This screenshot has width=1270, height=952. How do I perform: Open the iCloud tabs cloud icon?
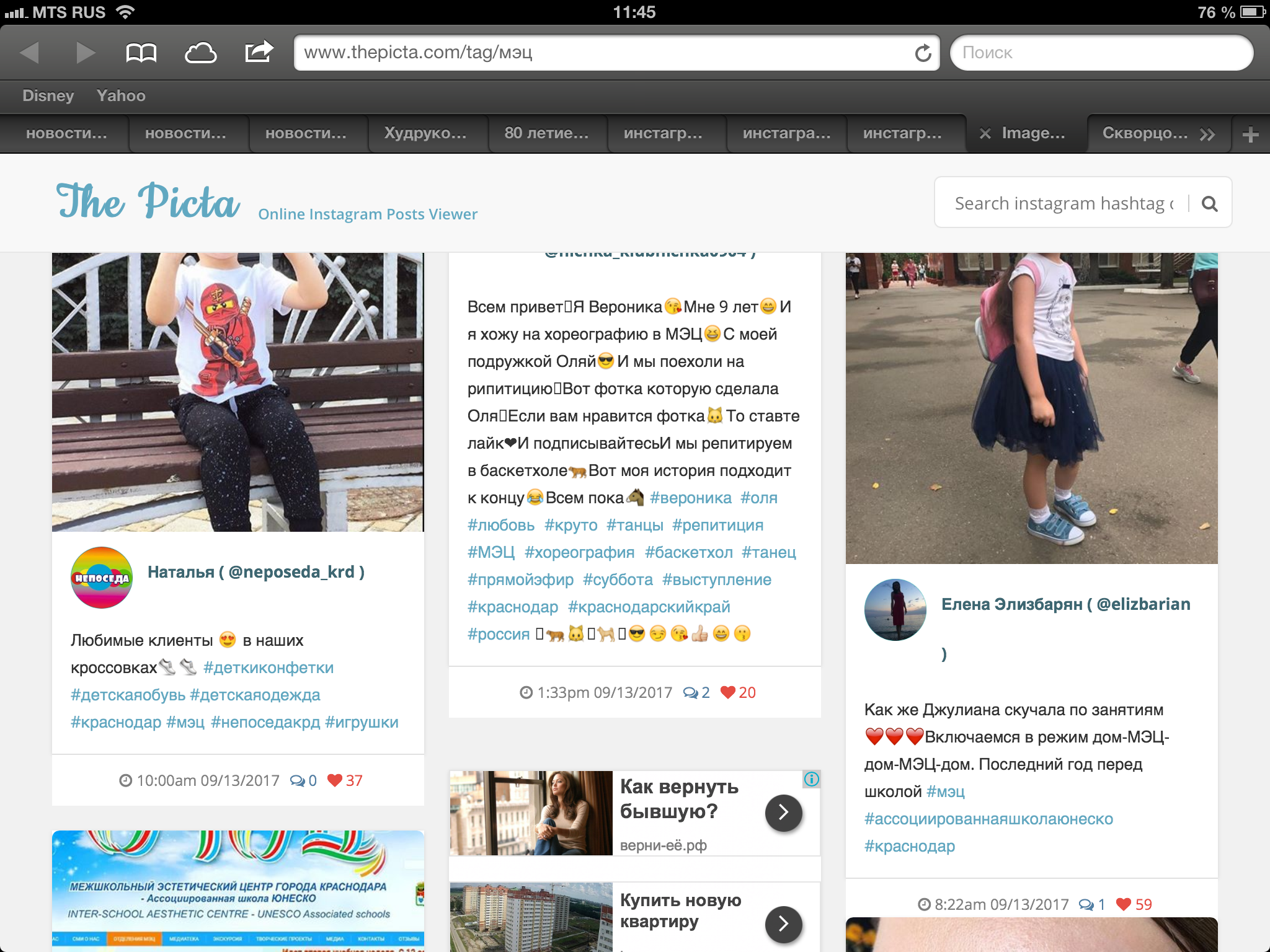tap(201, 53)
